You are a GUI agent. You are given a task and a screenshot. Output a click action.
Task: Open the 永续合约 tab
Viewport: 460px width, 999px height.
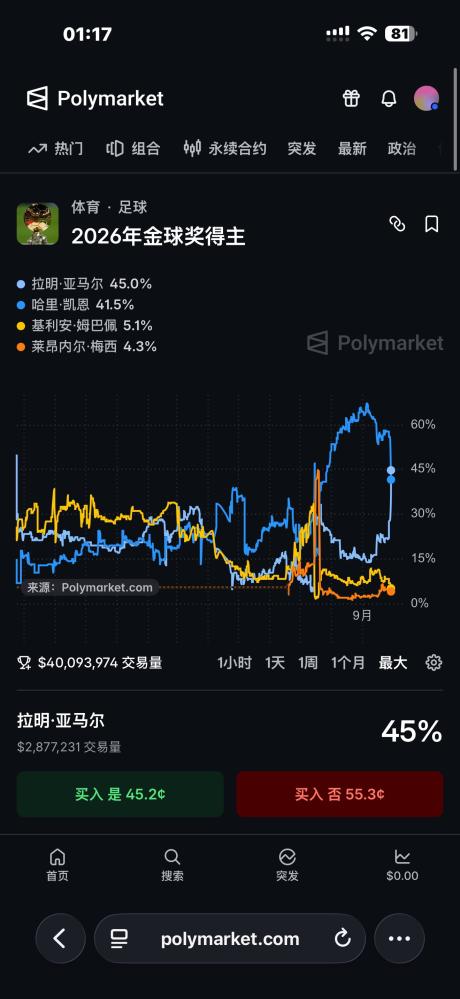(x=224, y=148)
